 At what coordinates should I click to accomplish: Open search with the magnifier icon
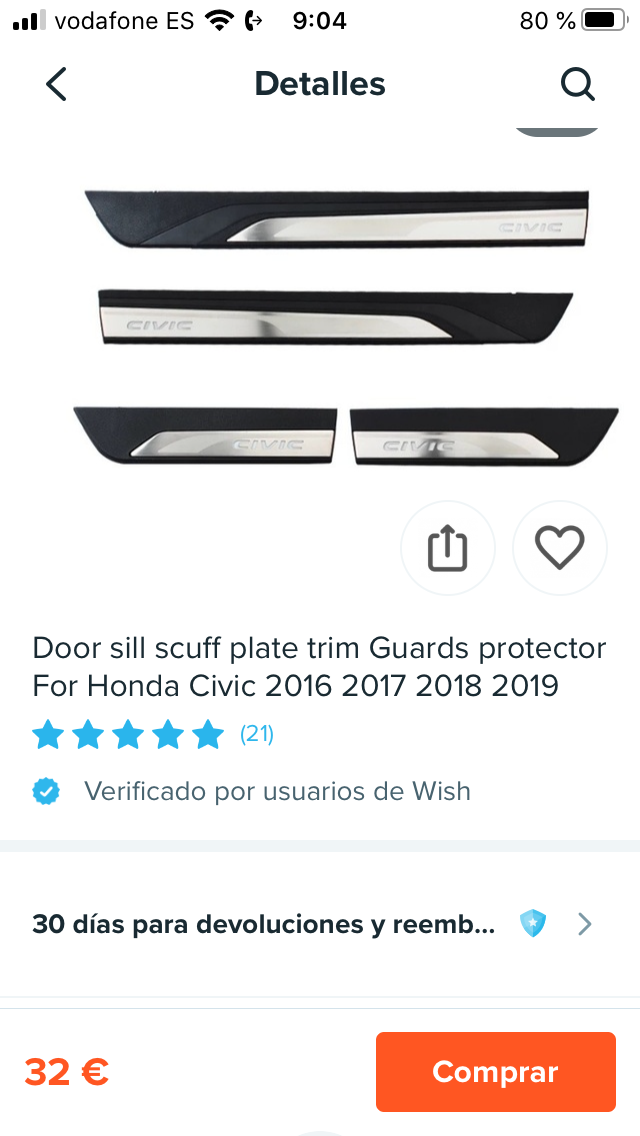click(578, 84)
